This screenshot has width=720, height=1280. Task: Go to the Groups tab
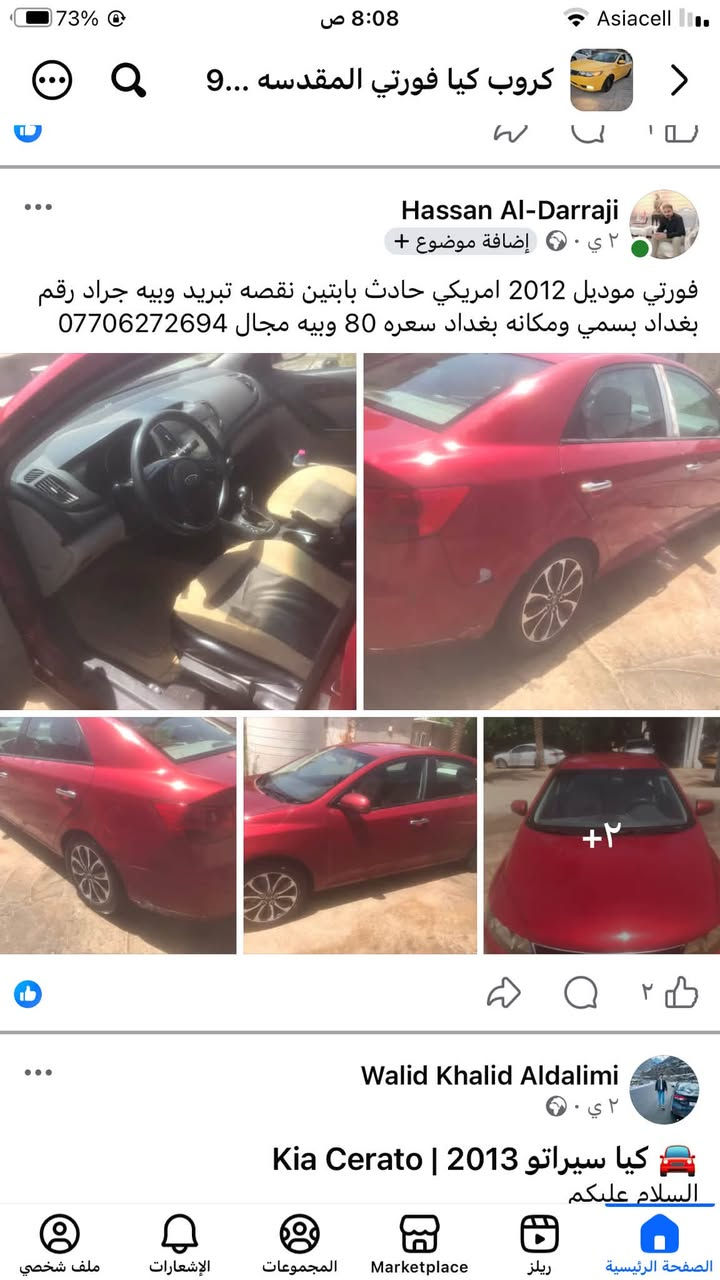tap(300, 1242)
